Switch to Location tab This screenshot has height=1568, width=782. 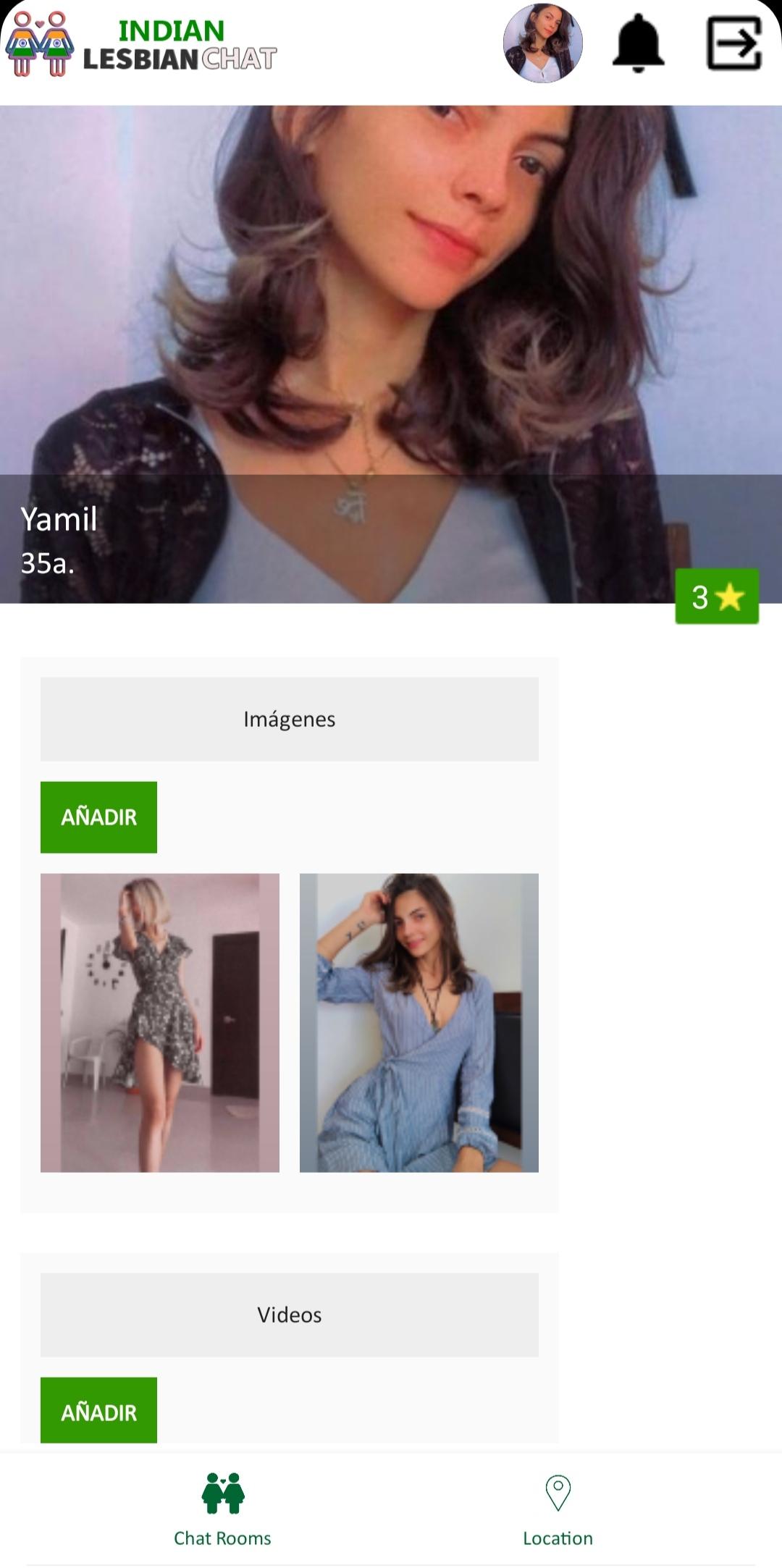tap(558, 1510)
